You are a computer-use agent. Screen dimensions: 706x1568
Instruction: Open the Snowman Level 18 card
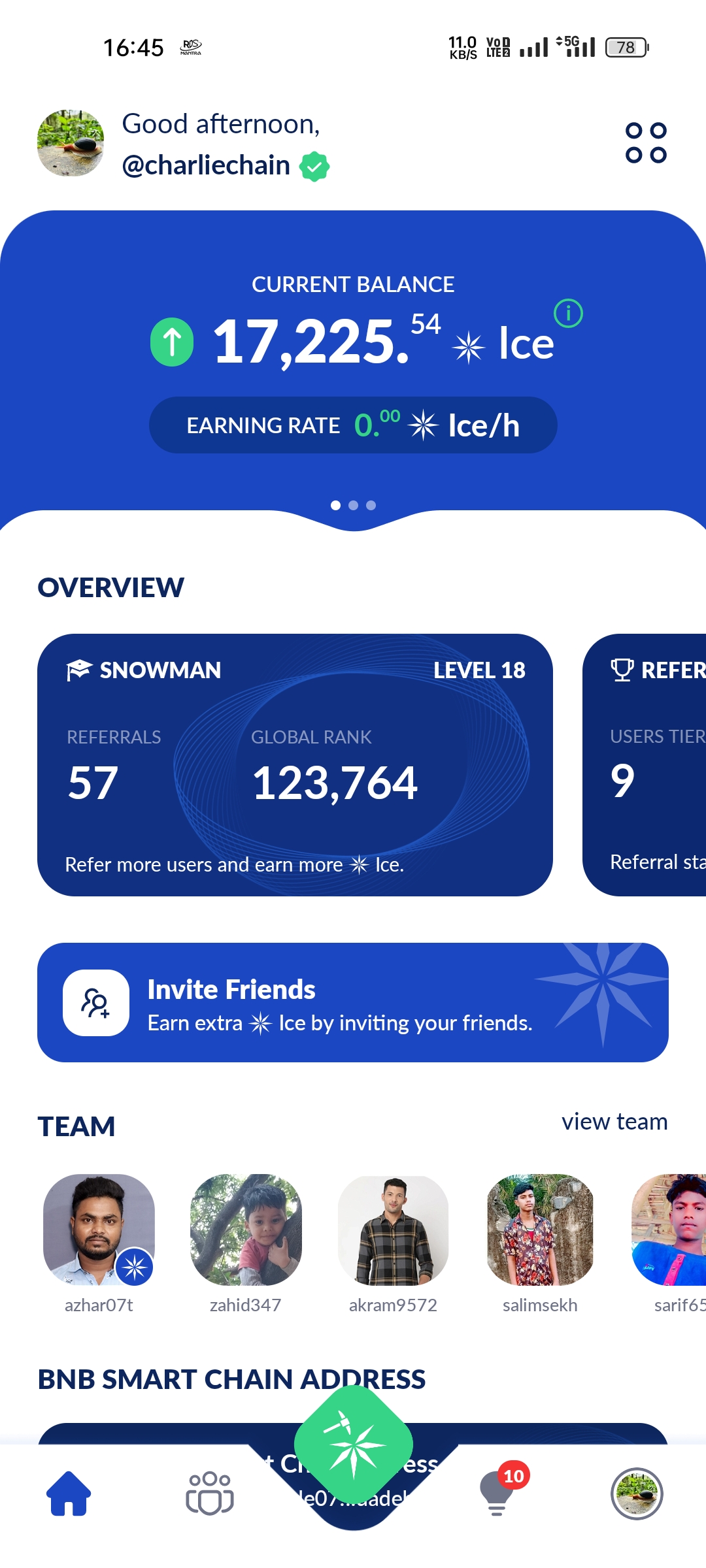pyautogui.click(x=295, y=764)
